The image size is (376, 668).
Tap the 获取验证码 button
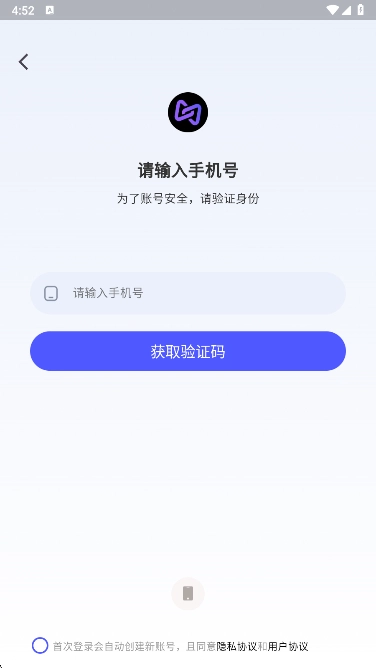point(188,351)
